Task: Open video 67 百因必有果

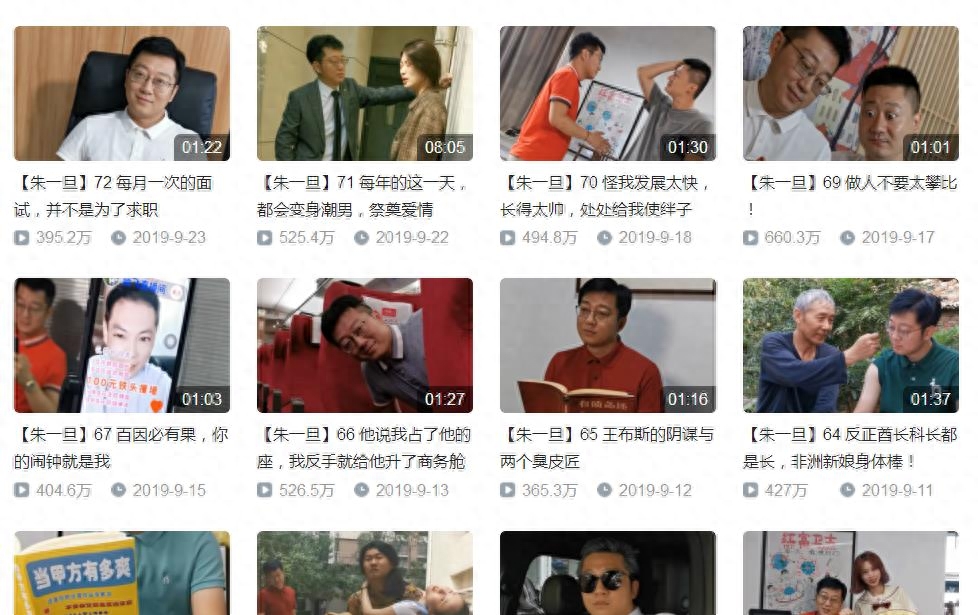Action: click(x=121, y=345)
